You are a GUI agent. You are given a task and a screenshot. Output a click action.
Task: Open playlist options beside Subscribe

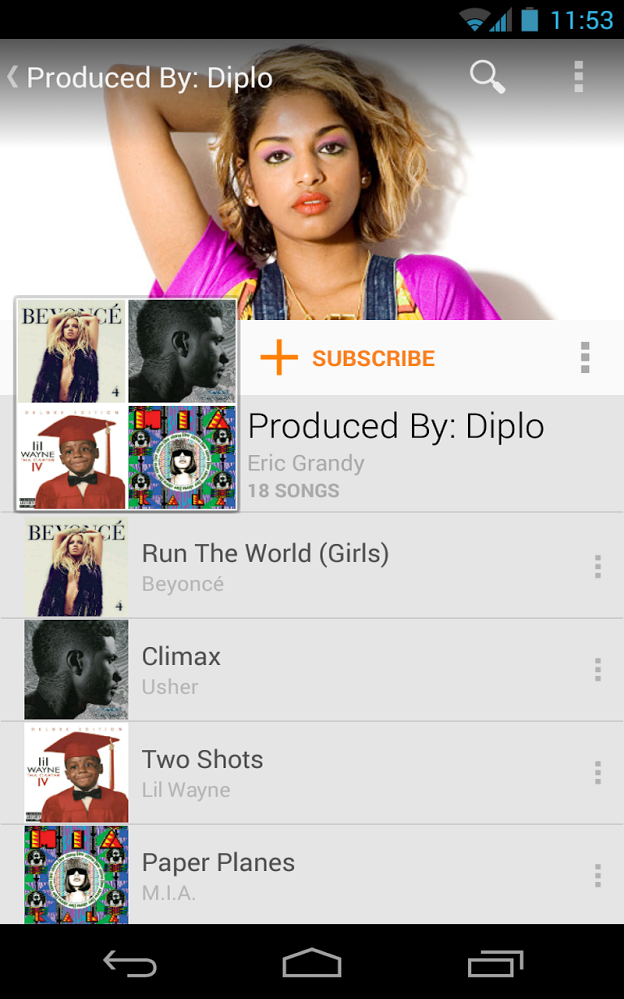point(585,357)
